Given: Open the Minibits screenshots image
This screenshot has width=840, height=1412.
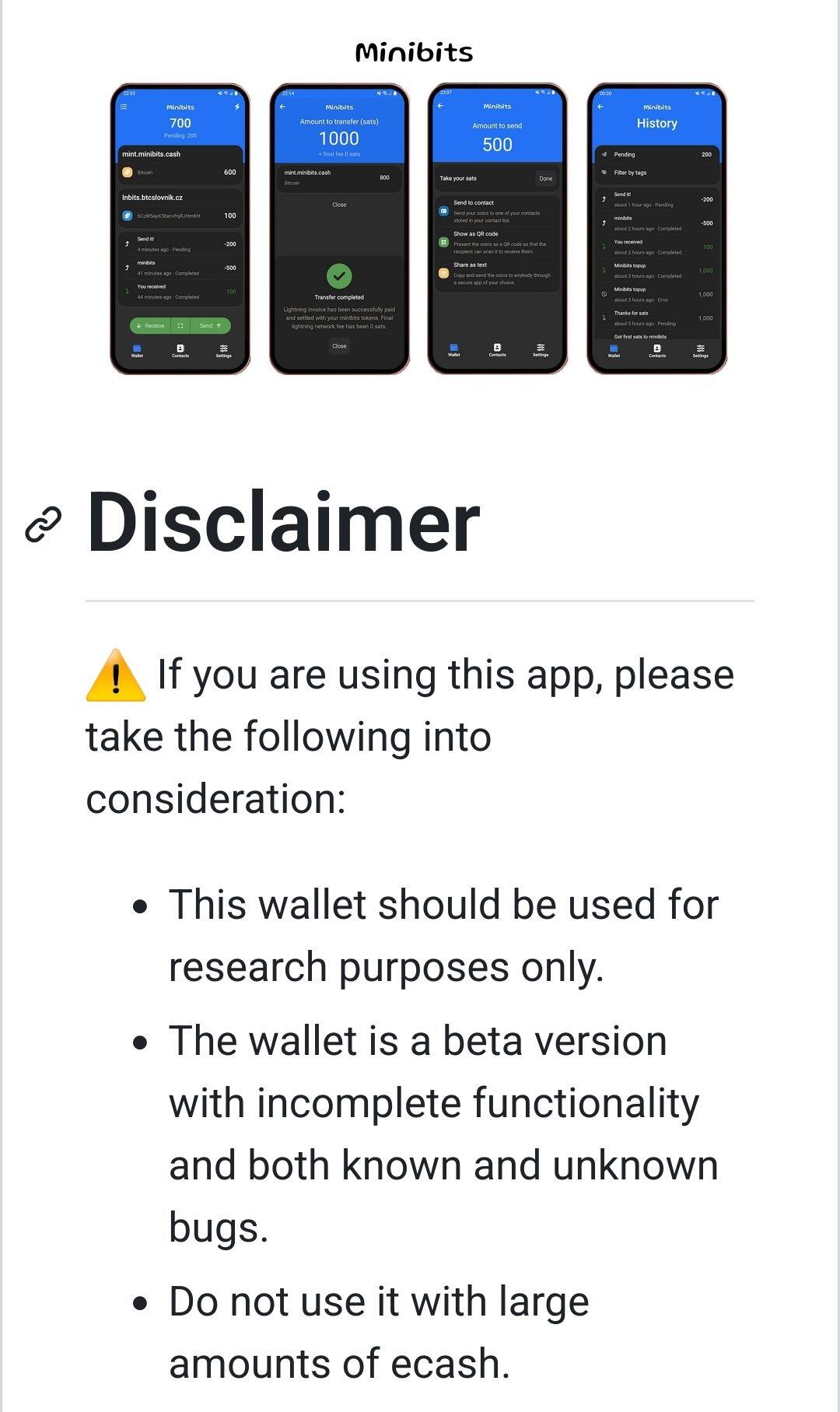Looking at the screenshot, I should pyautogui.click(x=418, y=208).
